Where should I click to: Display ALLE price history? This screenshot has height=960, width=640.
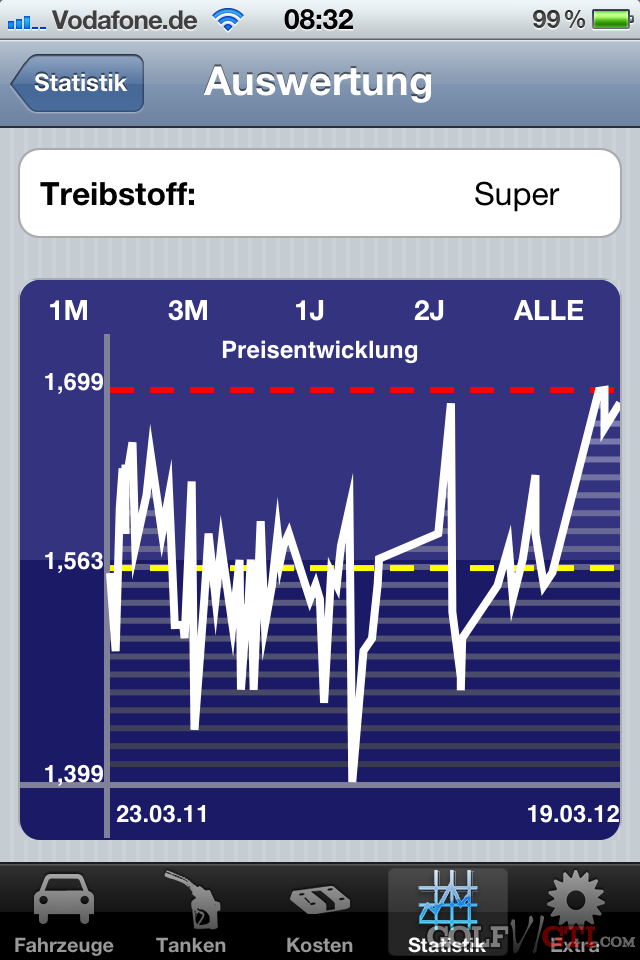548,311
